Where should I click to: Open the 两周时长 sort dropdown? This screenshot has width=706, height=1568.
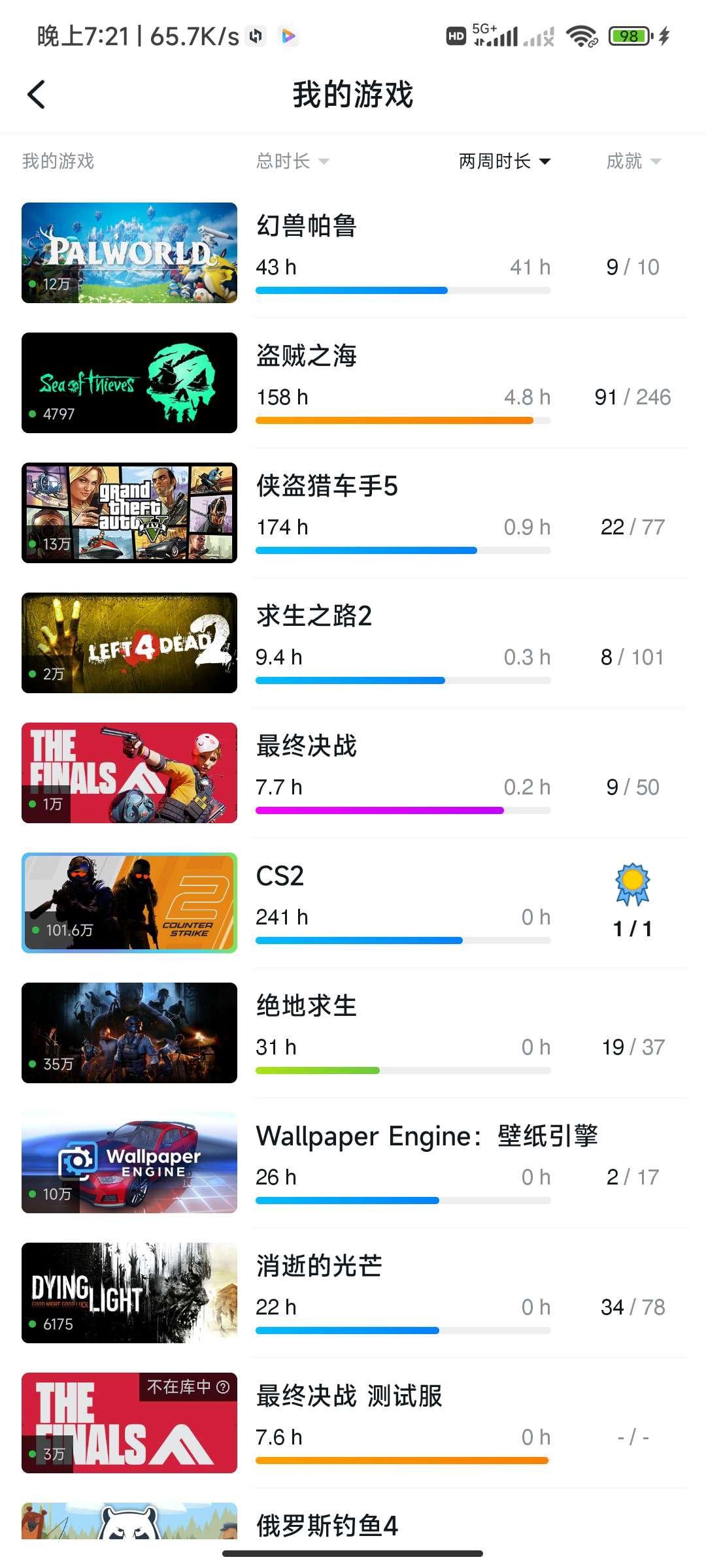click(504, 161)
